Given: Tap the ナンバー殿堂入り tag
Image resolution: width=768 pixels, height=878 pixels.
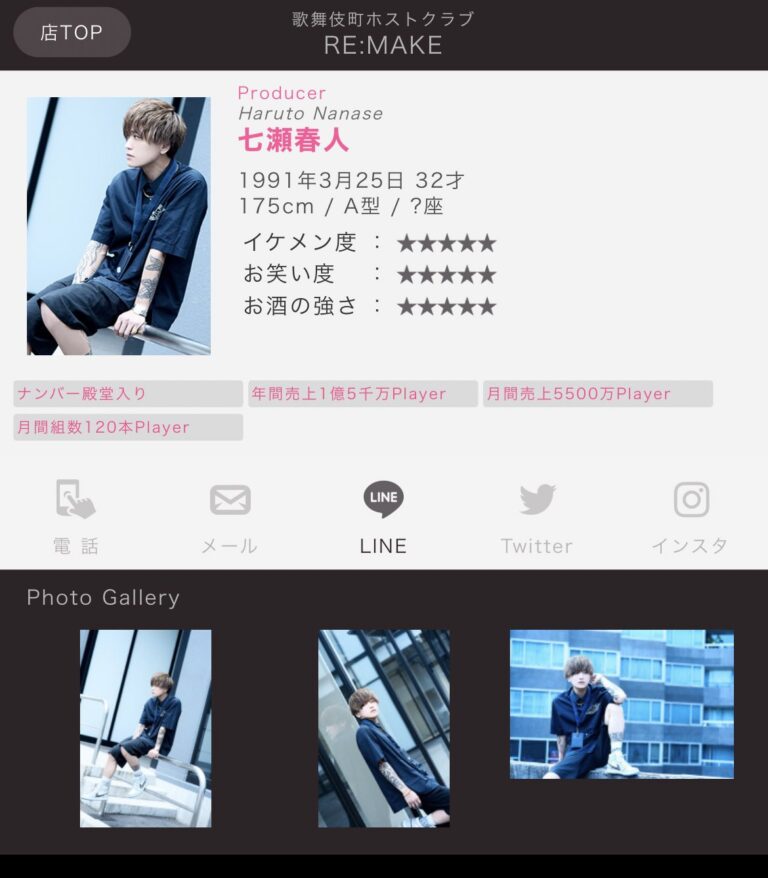Looking at the screenshot, I should click(128, 394).
